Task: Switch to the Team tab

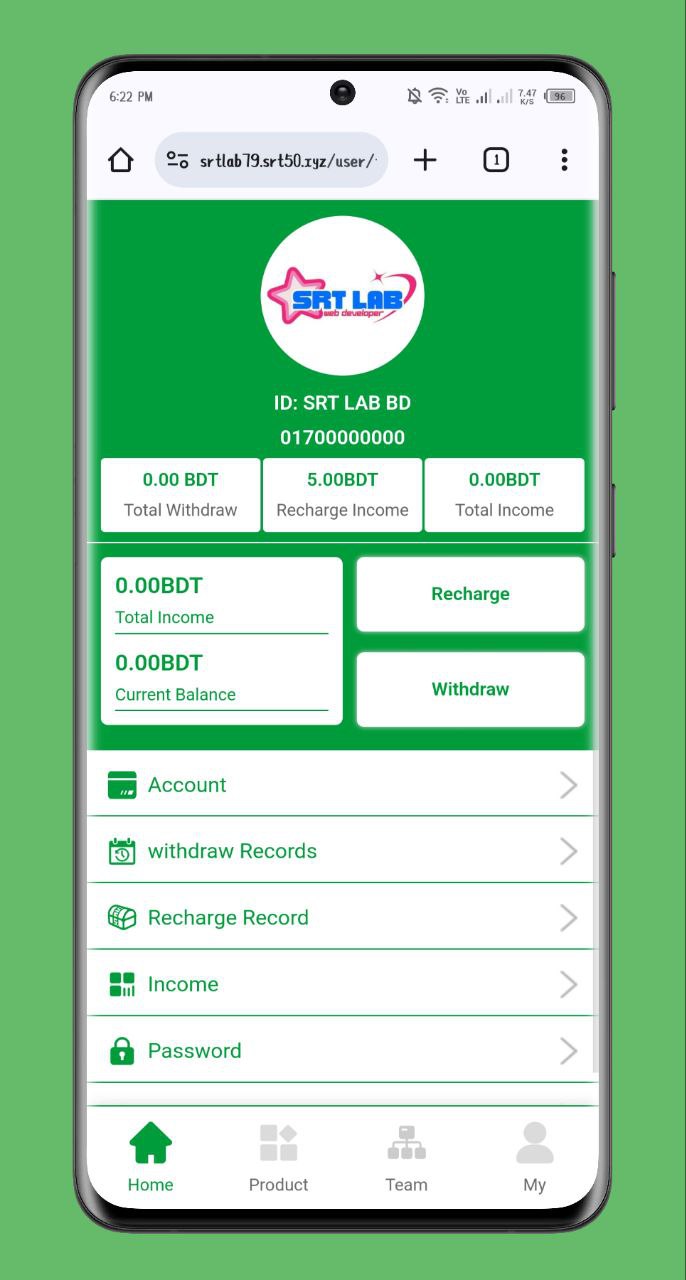Action: pos(406,1158)
